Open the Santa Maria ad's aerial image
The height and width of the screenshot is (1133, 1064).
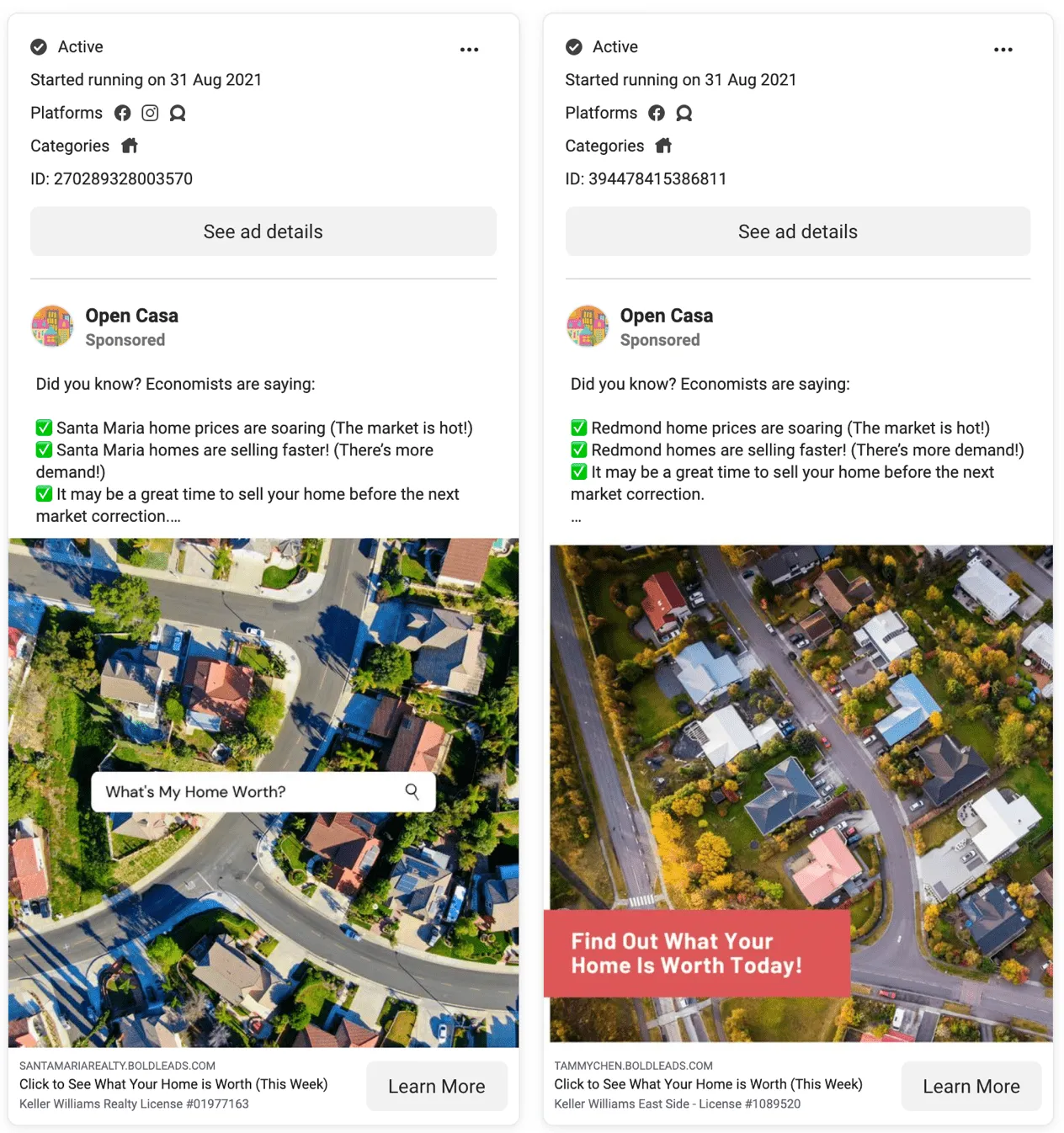coord(263,673)
